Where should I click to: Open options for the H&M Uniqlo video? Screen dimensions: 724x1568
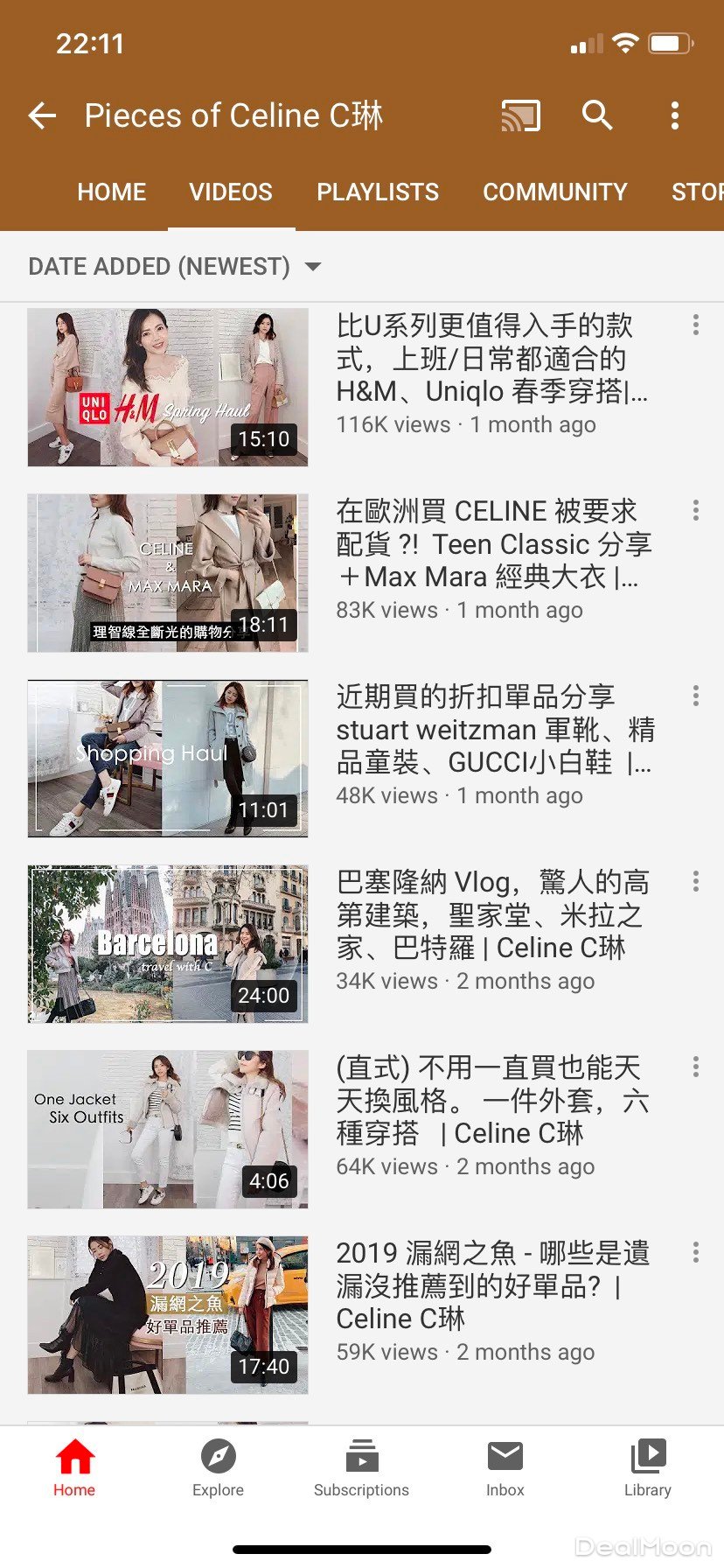click(695, 325)
